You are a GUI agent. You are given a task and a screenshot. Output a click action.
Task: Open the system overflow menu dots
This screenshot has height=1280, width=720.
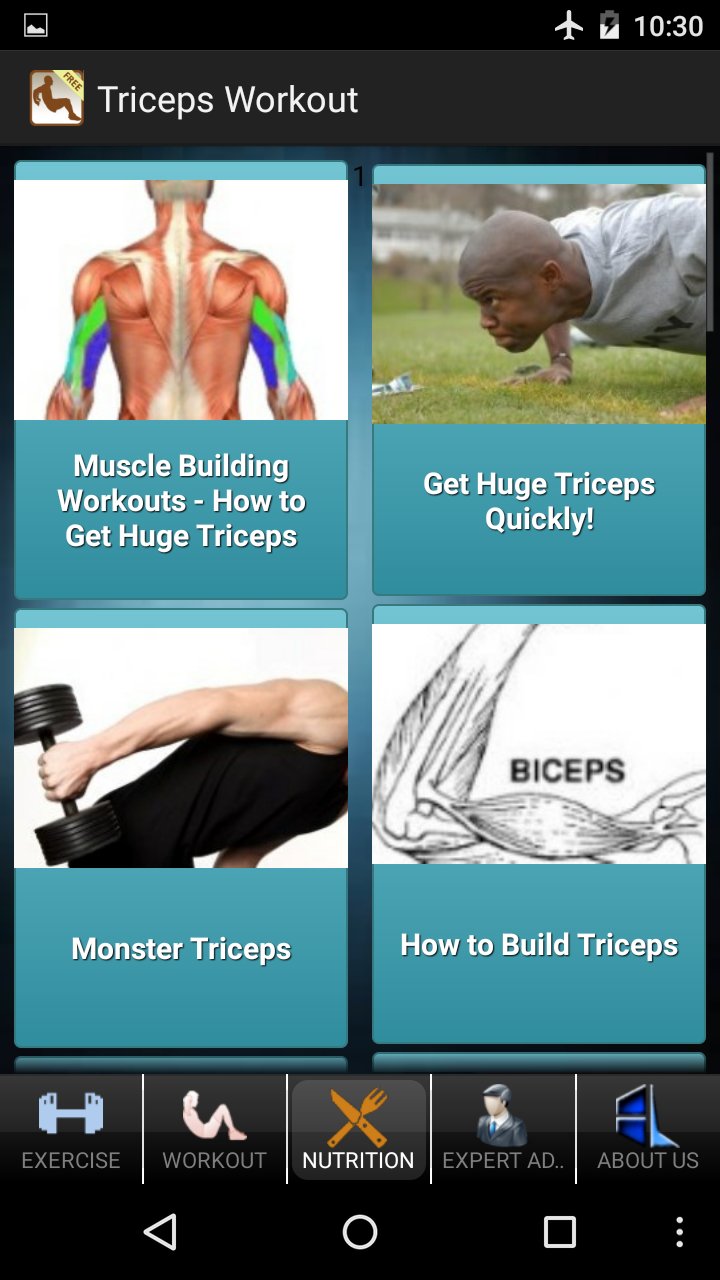pyautogui.click(x=680, y=1232)
